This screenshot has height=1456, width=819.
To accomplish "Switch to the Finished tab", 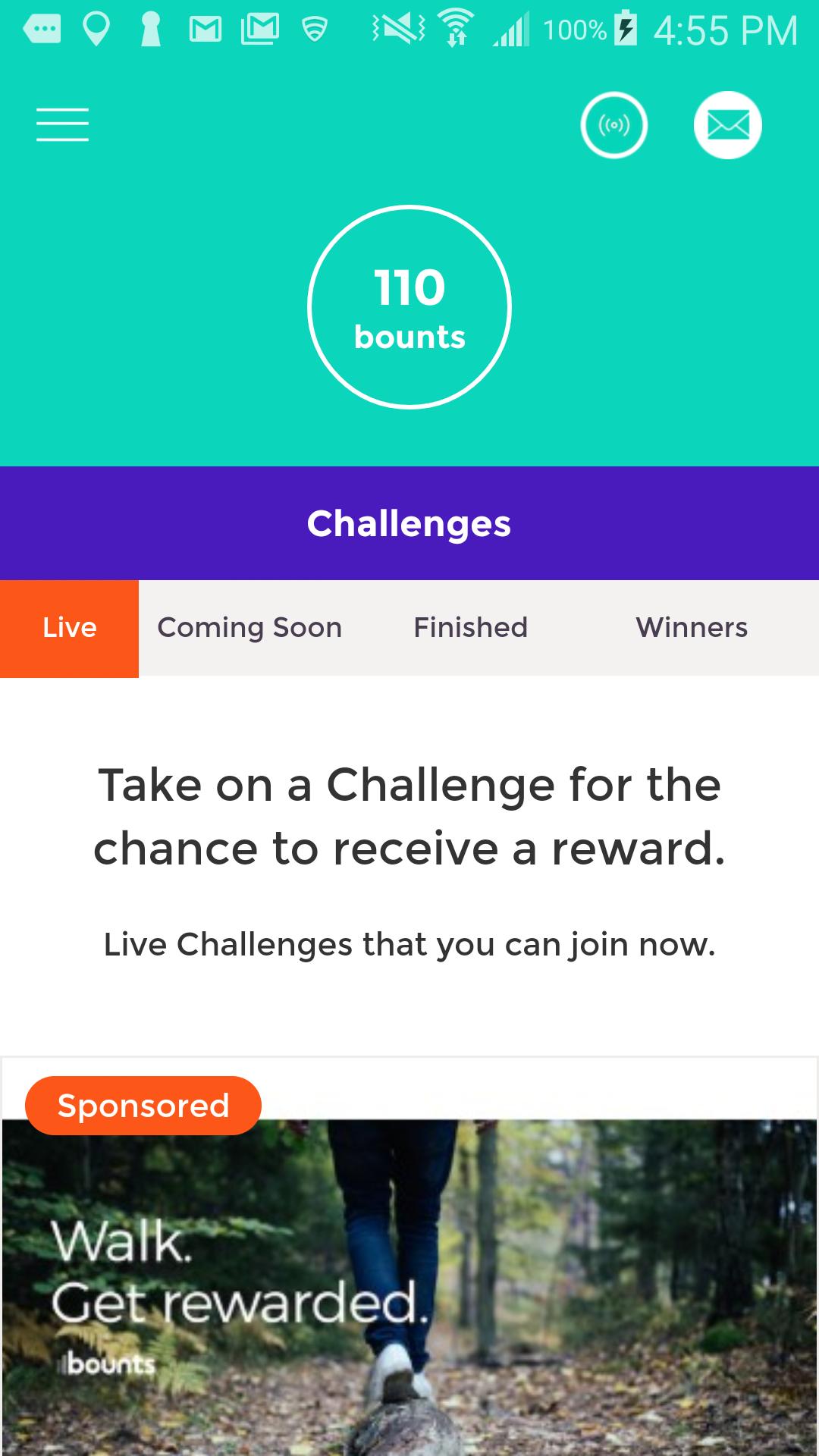I will [470, 628].
